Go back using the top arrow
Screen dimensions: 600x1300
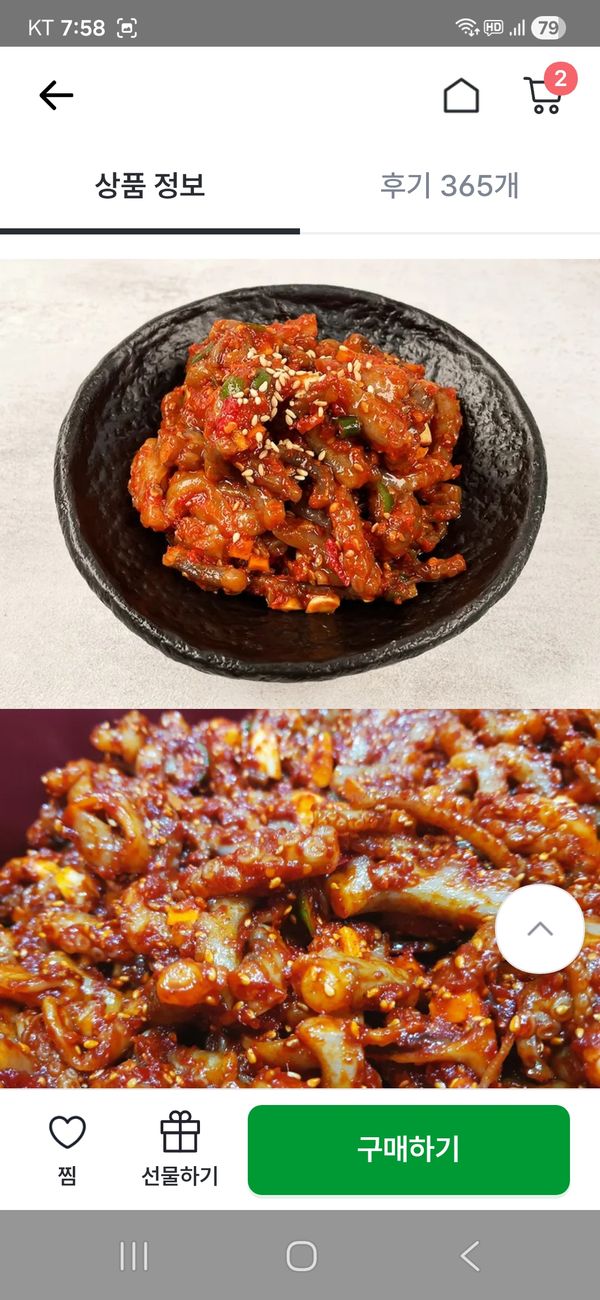[56, 95]
